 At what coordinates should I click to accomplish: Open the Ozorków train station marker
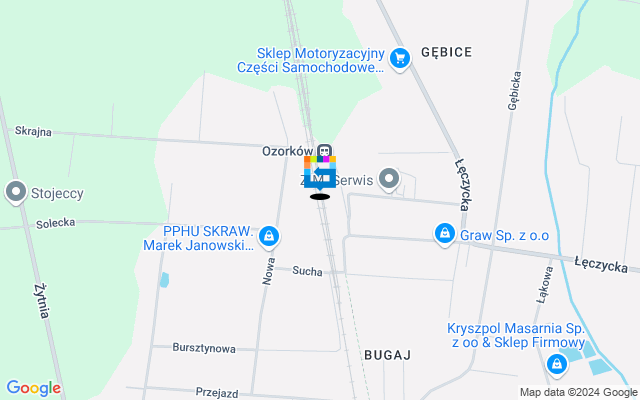point(324,151)
